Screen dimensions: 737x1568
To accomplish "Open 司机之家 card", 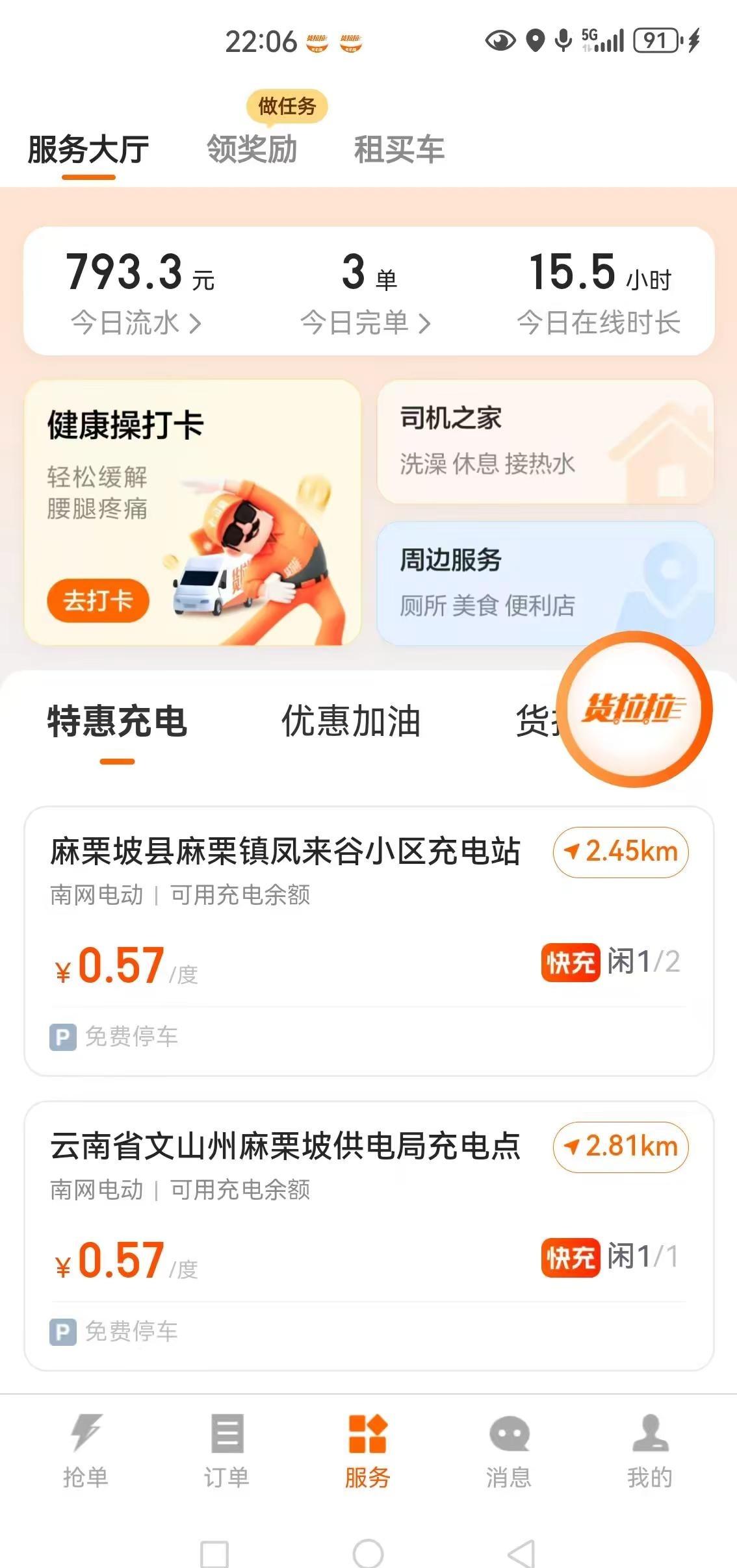I will pyautogui.click(x=543, y=442).
